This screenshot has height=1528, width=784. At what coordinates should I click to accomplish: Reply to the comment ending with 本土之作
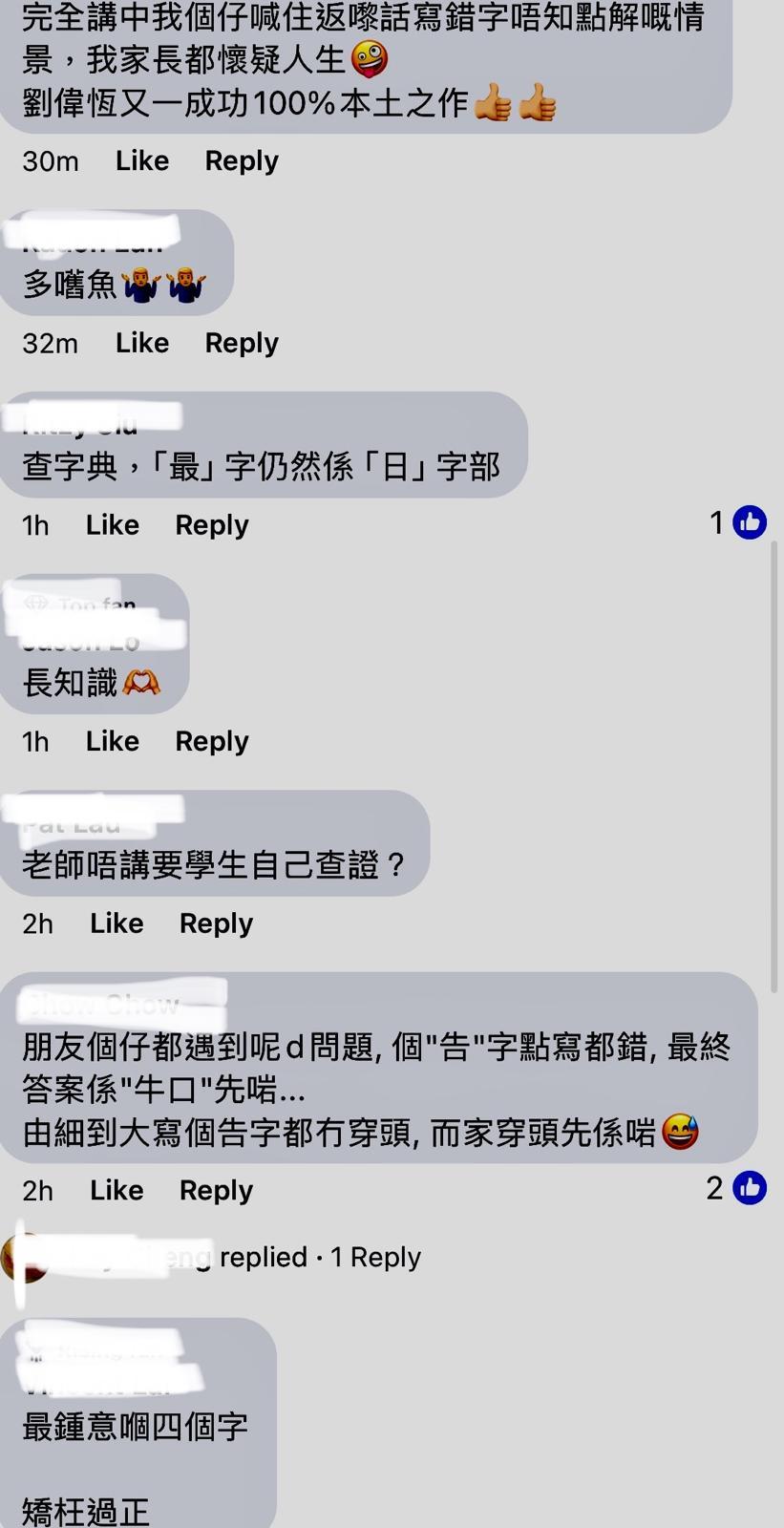(x=241, y=160)
